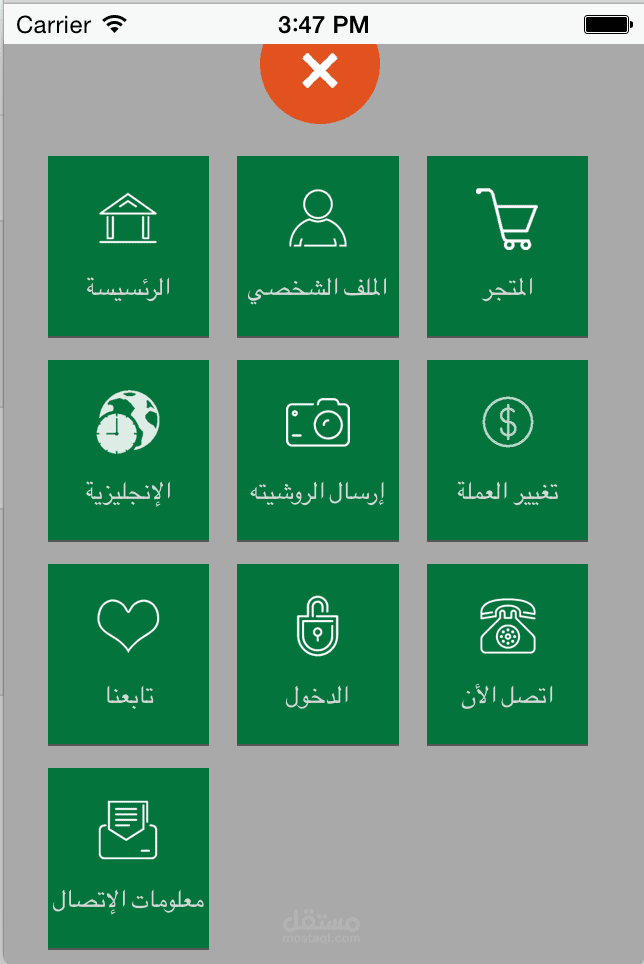Open الدخول login tile
The image size is (644, 964).
[318, 654]
